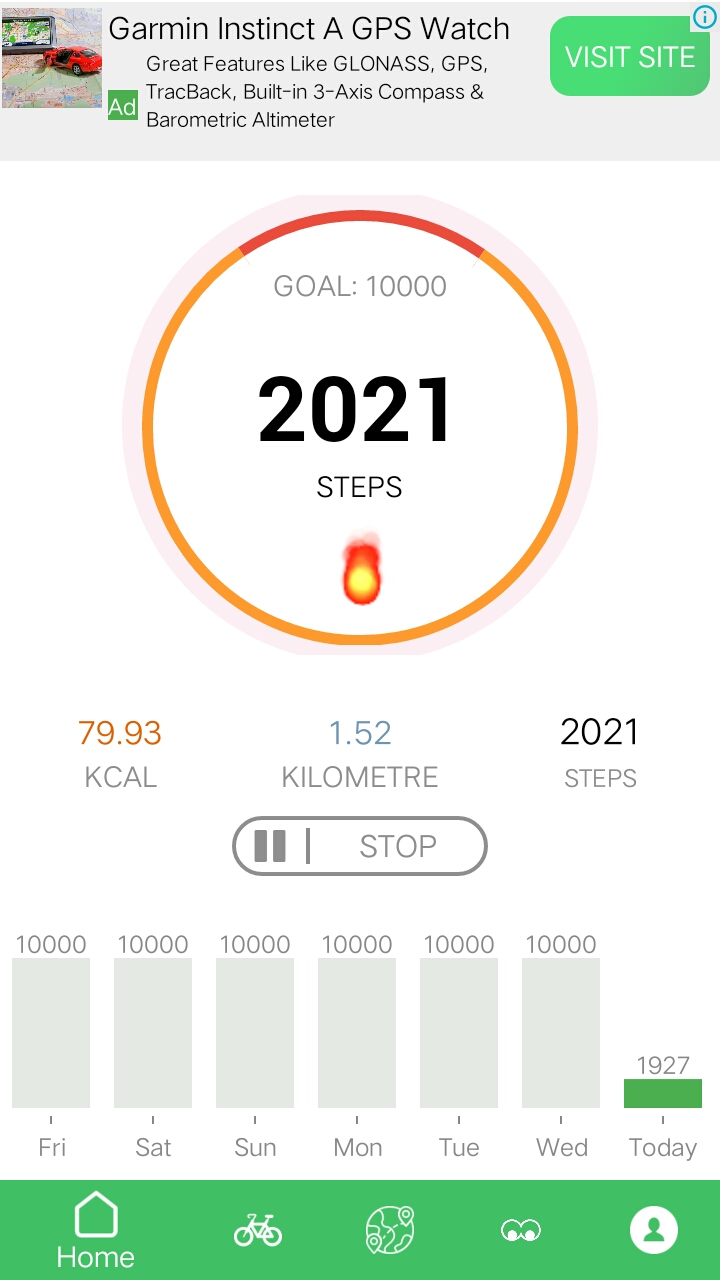The image size is (720, 1280).
Task: Pause step counting
Action: 270,846
